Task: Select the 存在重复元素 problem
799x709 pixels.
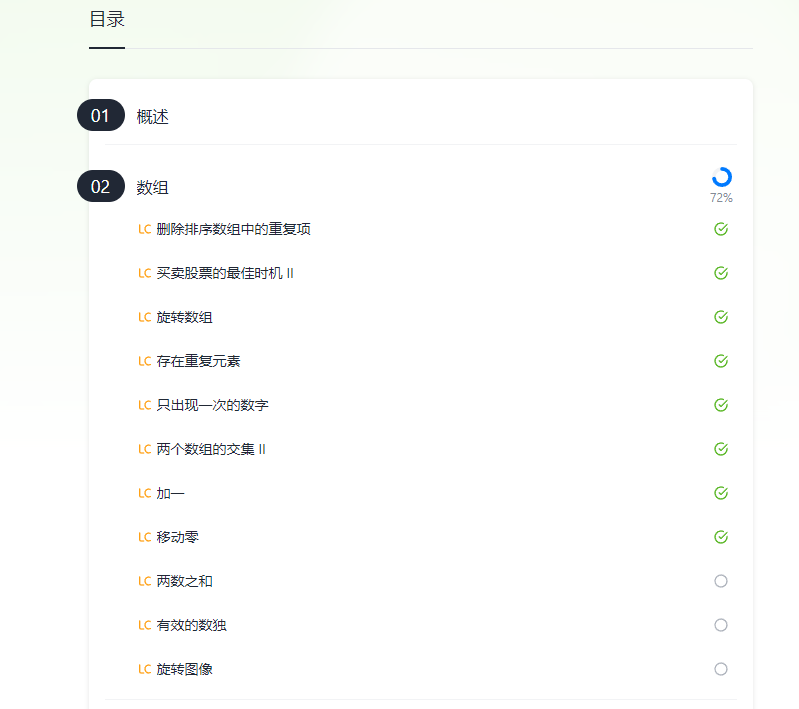Action: [x=198, y=361]
